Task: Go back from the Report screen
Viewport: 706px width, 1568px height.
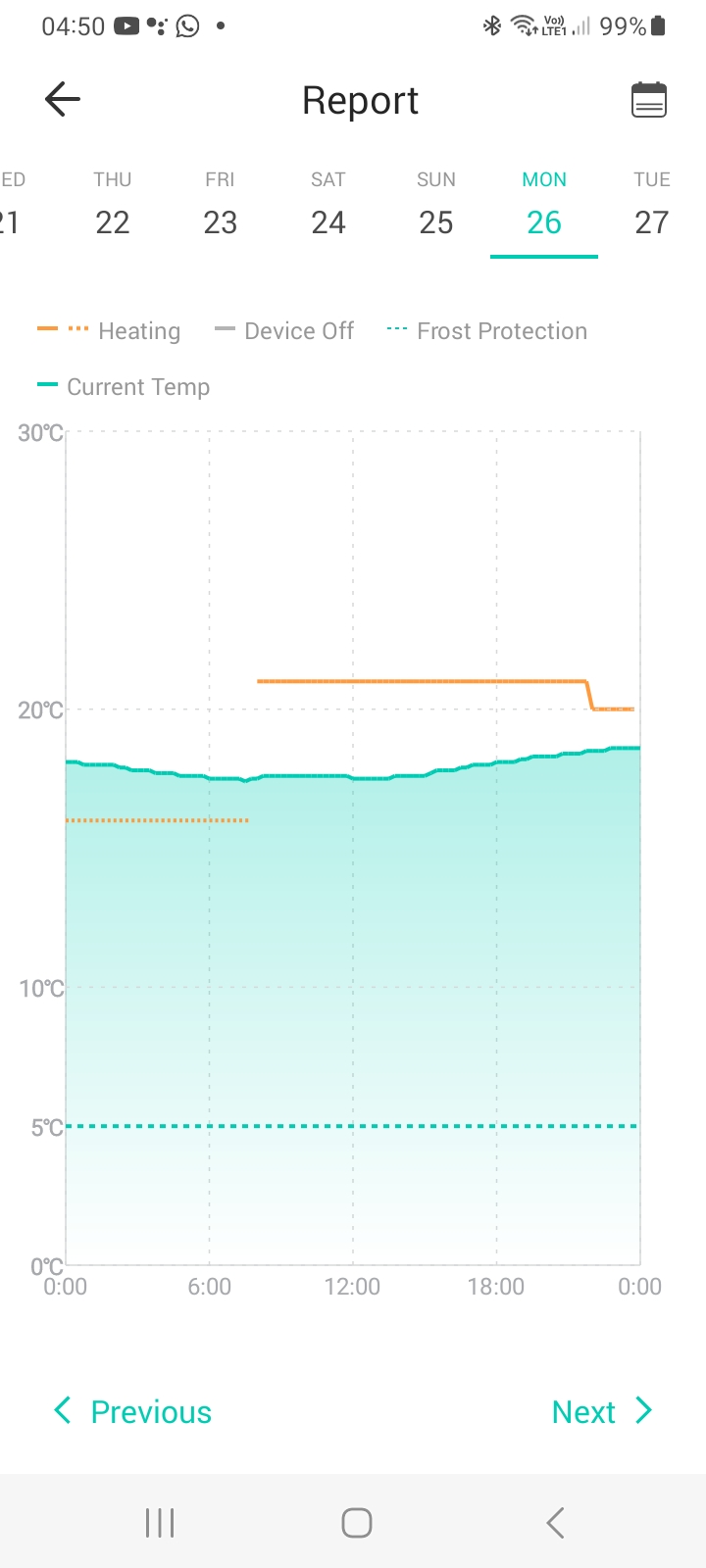Action: pyautogui.click(x=63, y=100)
